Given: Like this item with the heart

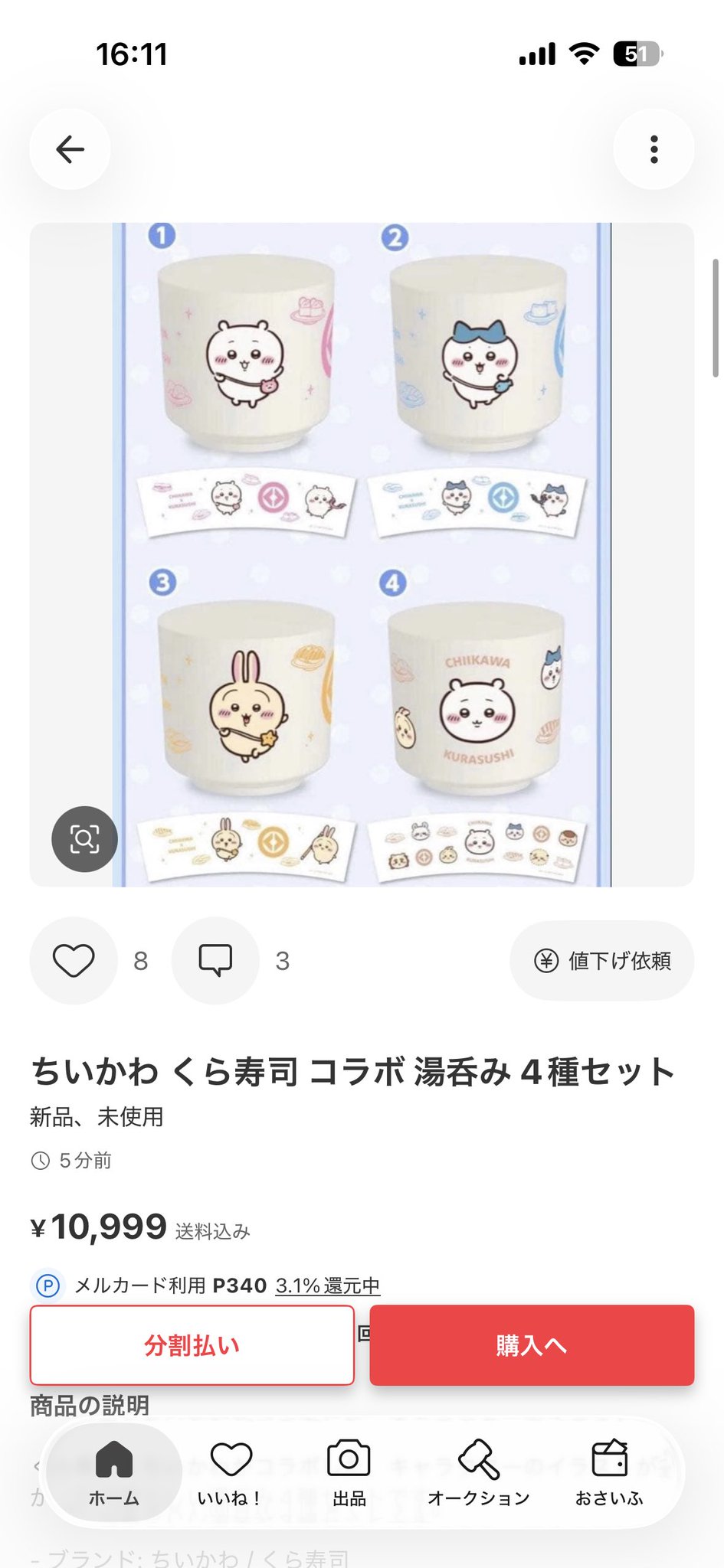Looking at the screenshot, I should (74, 961).
